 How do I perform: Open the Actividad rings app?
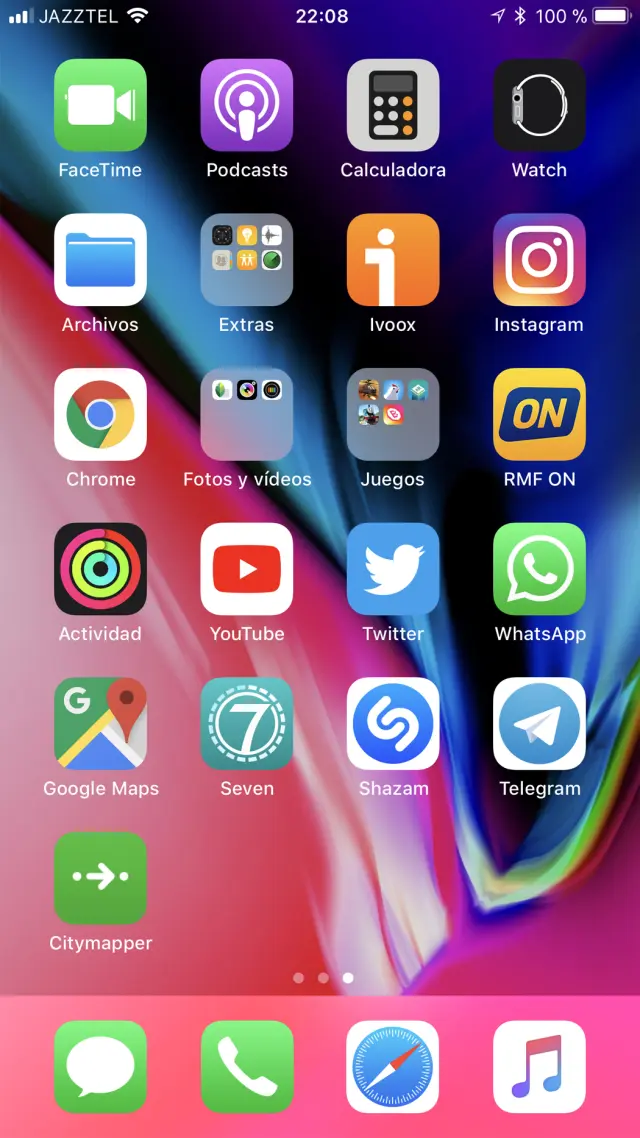100,569
